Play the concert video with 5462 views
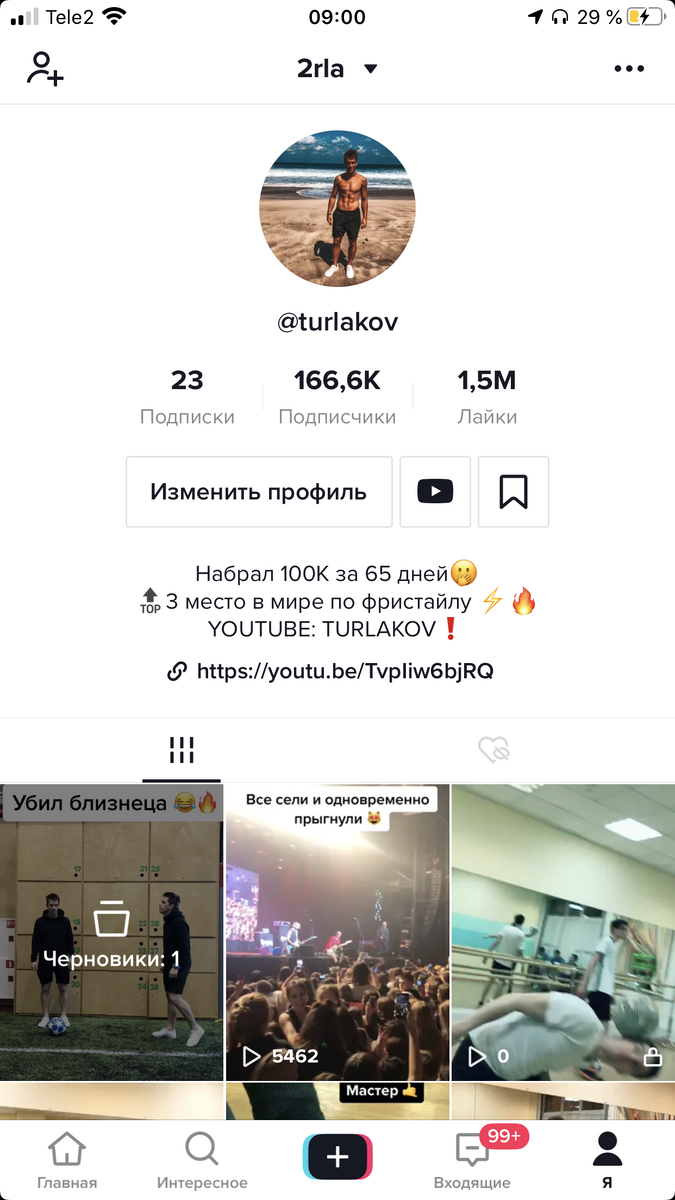 [337, 932]
